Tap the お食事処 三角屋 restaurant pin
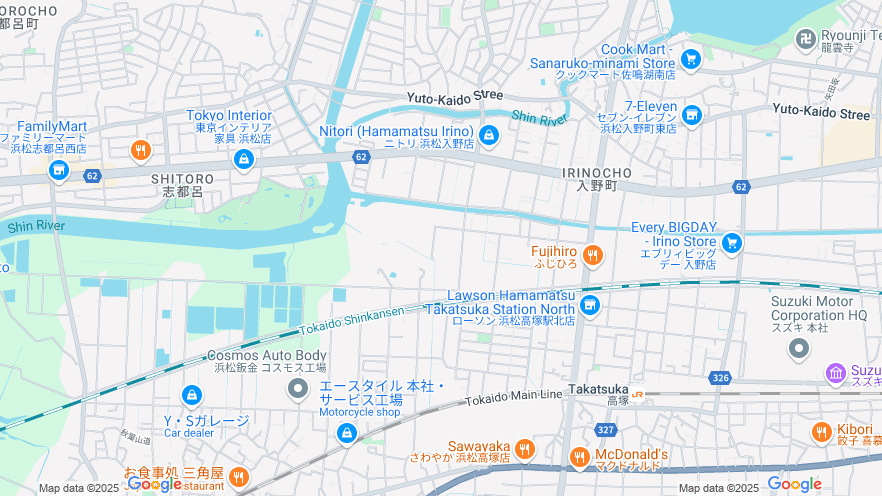Image resolution: width=882 pixels, height=496 pixels. coord(238,477)
